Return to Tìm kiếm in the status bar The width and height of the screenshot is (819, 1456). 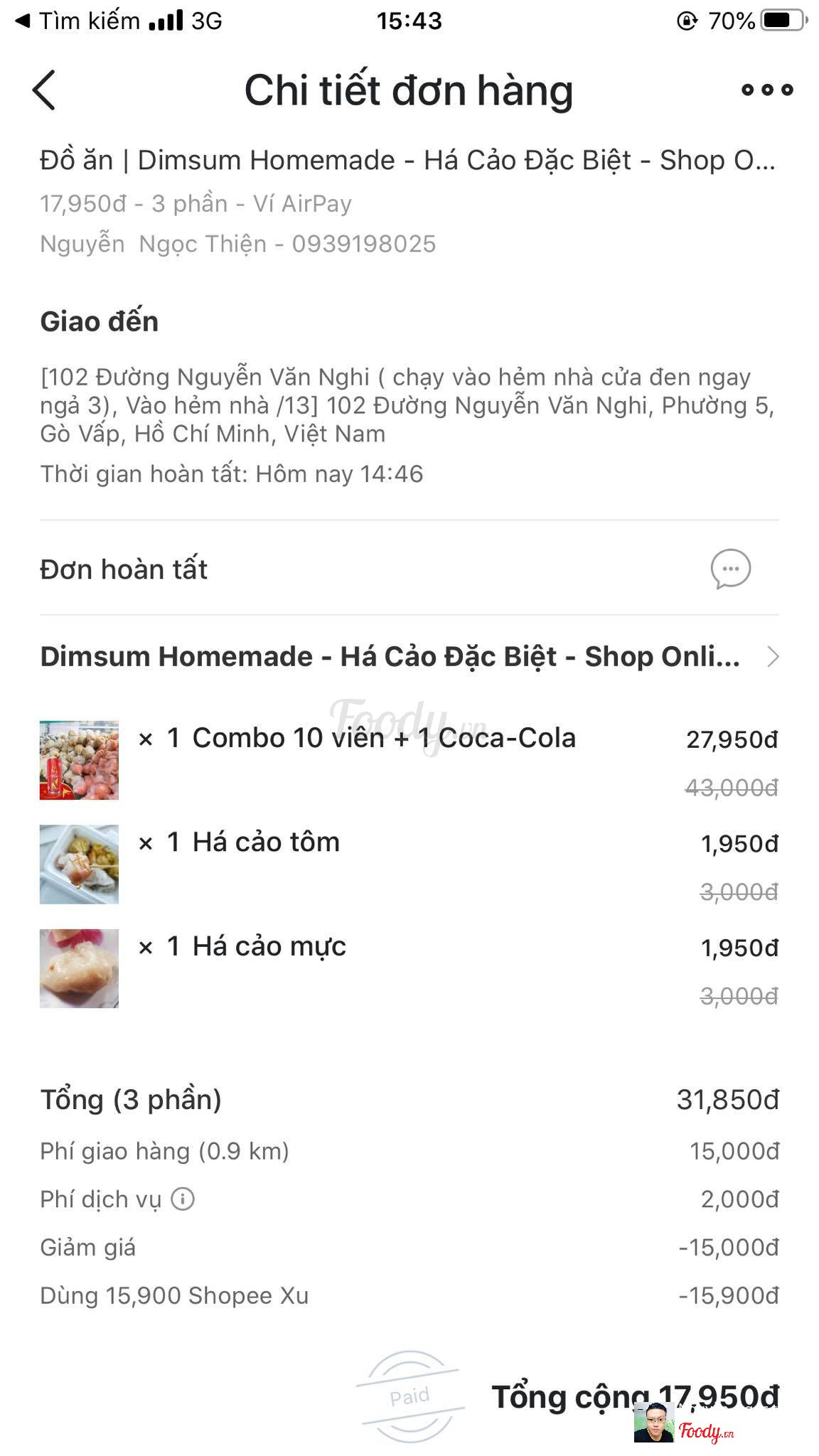click(78, 21)
